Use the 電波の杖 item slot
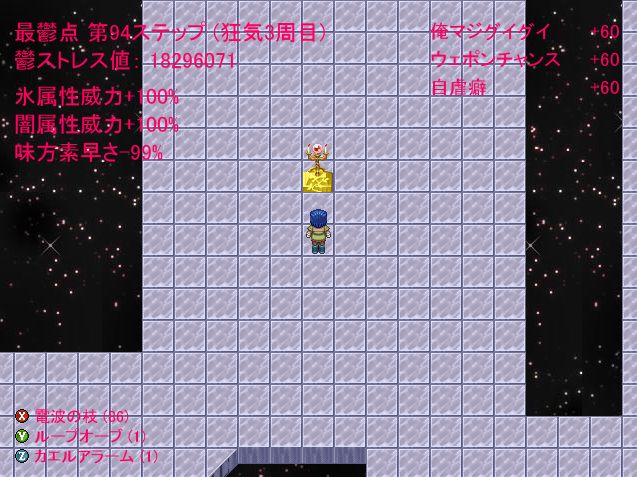This screenshot has width=637, height=477. click(x=72, y=416)
